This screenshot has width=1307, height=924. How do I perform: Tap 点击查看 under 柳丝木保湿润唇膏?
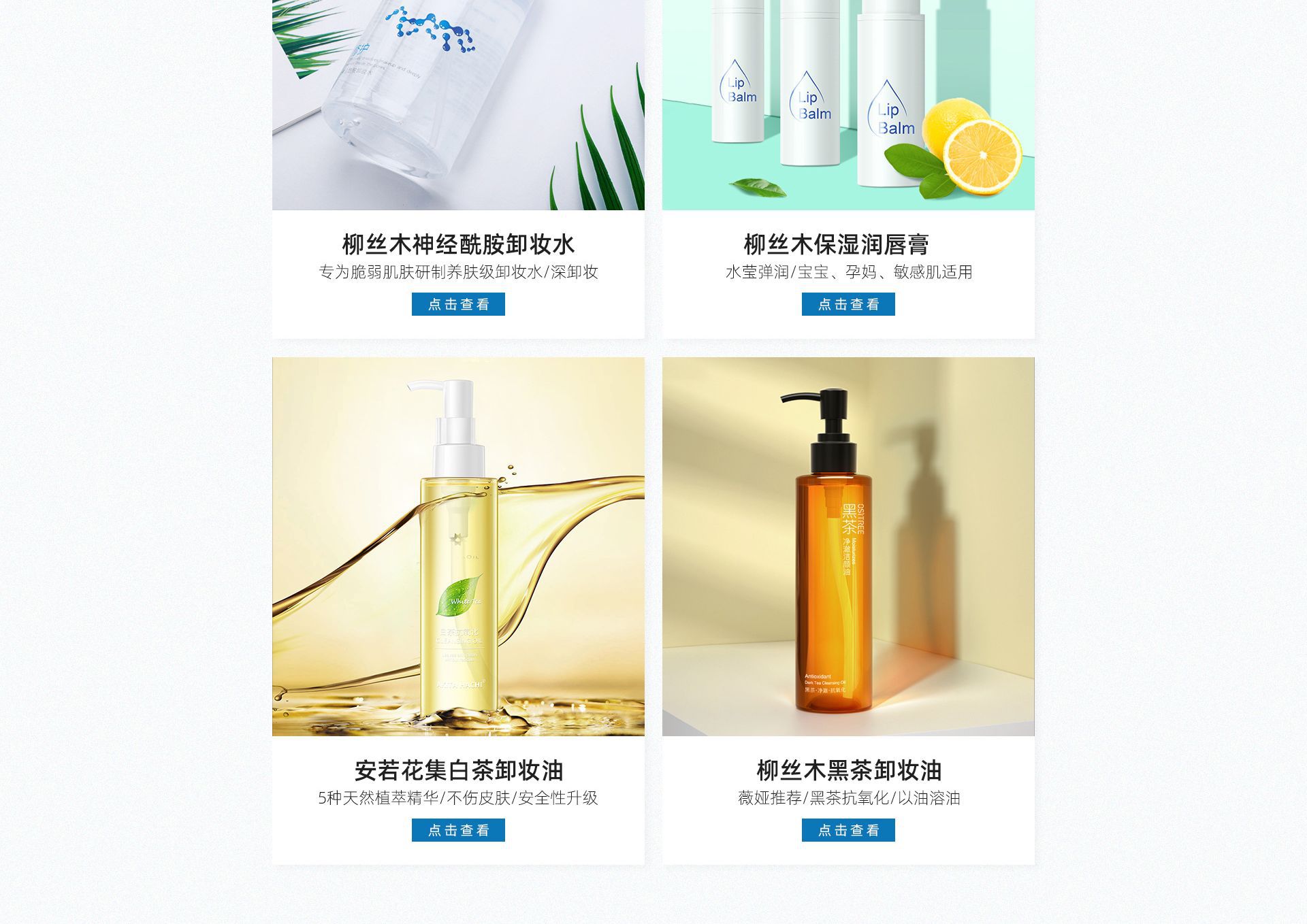click(848, 304)
